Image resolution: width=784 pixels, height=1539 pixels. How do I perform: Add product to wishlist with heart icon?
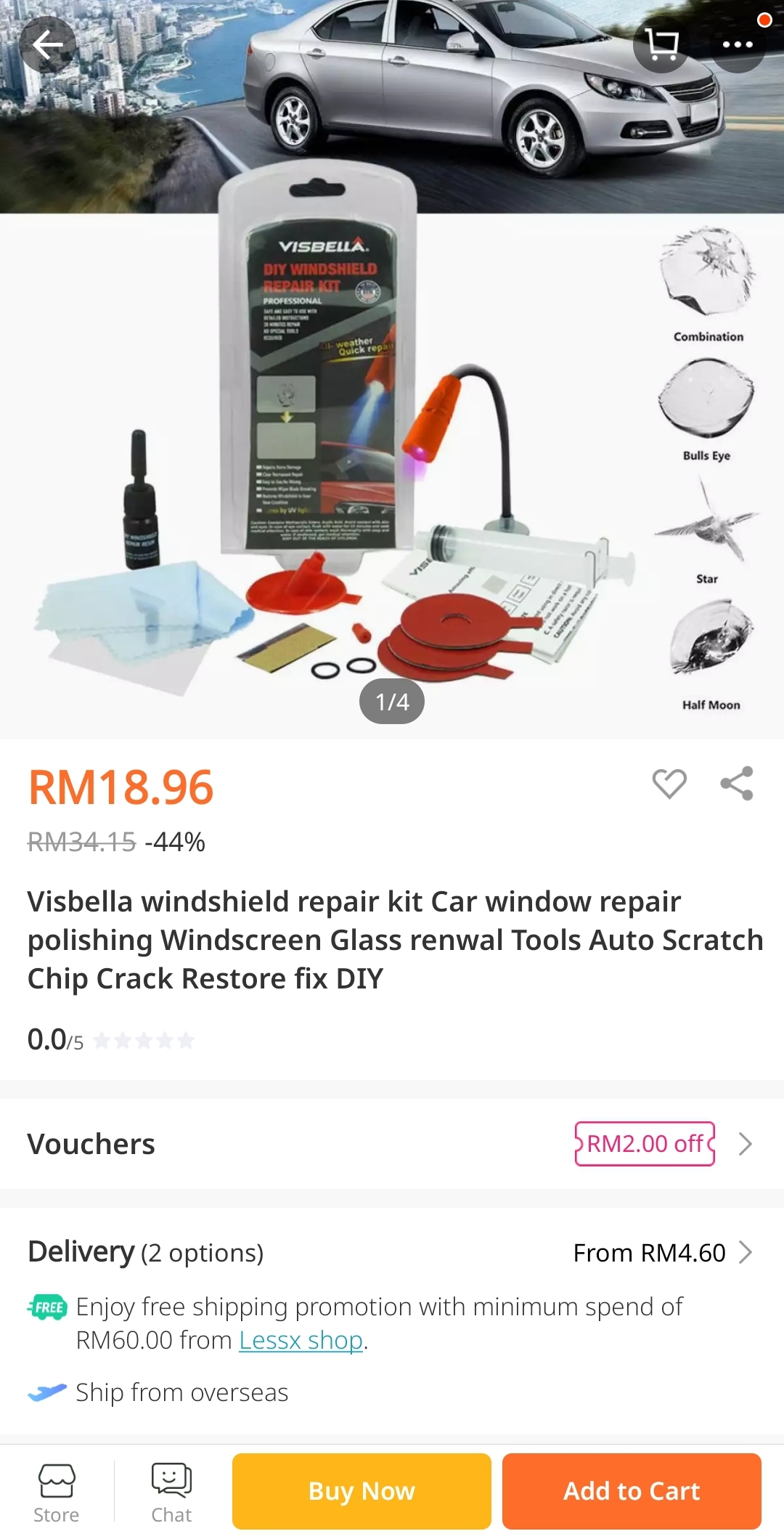[x=669, y=784]
